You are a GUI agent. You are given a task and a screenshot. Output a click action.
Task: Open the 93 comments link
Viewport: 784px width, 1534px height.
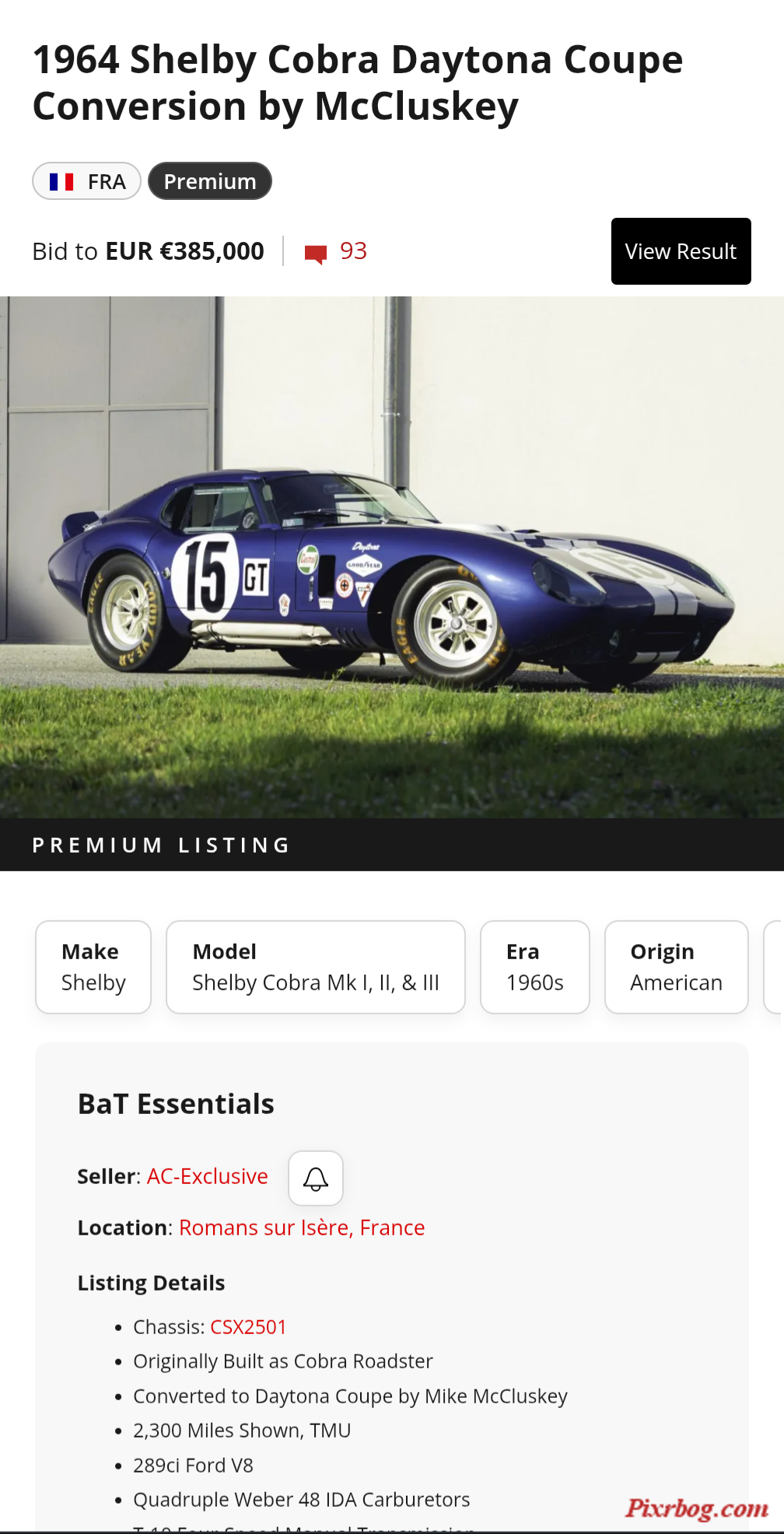click(336, 251)
